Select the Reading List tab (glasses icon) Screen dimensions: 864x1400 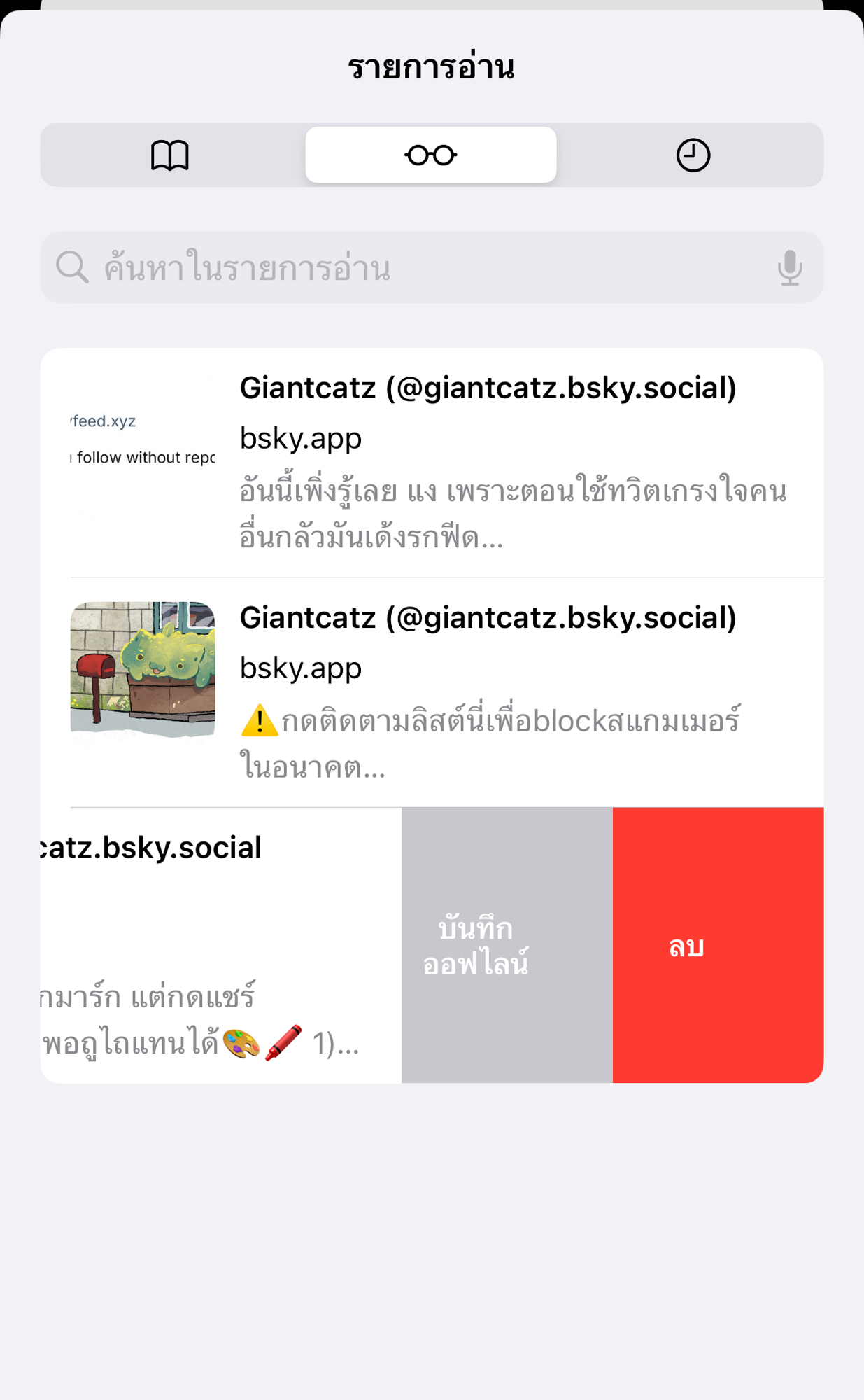point(431,155)
